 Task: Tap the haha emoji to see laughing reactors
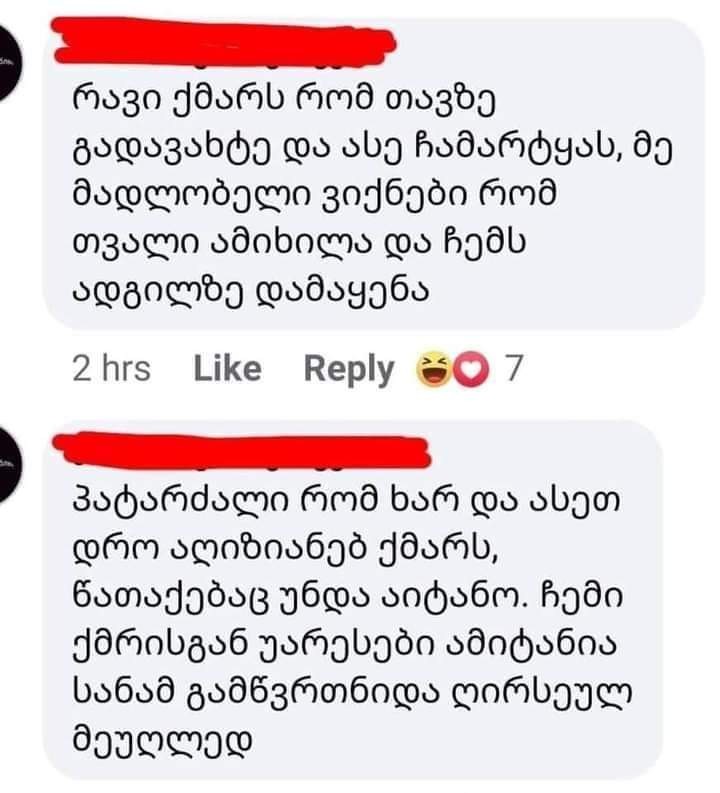pyautogui.click(x=434, y=368)
